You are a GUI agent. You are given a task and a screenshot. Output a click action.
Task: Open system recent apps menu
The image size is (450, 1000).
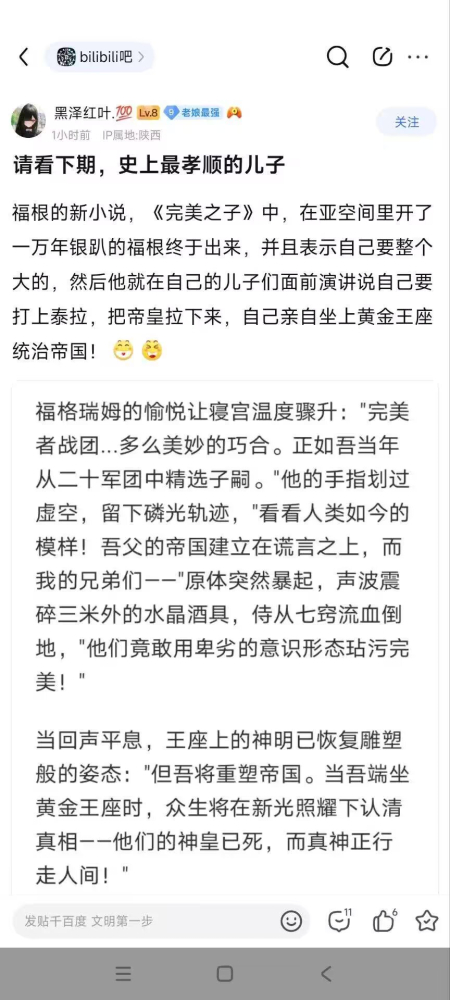point(124,973)
